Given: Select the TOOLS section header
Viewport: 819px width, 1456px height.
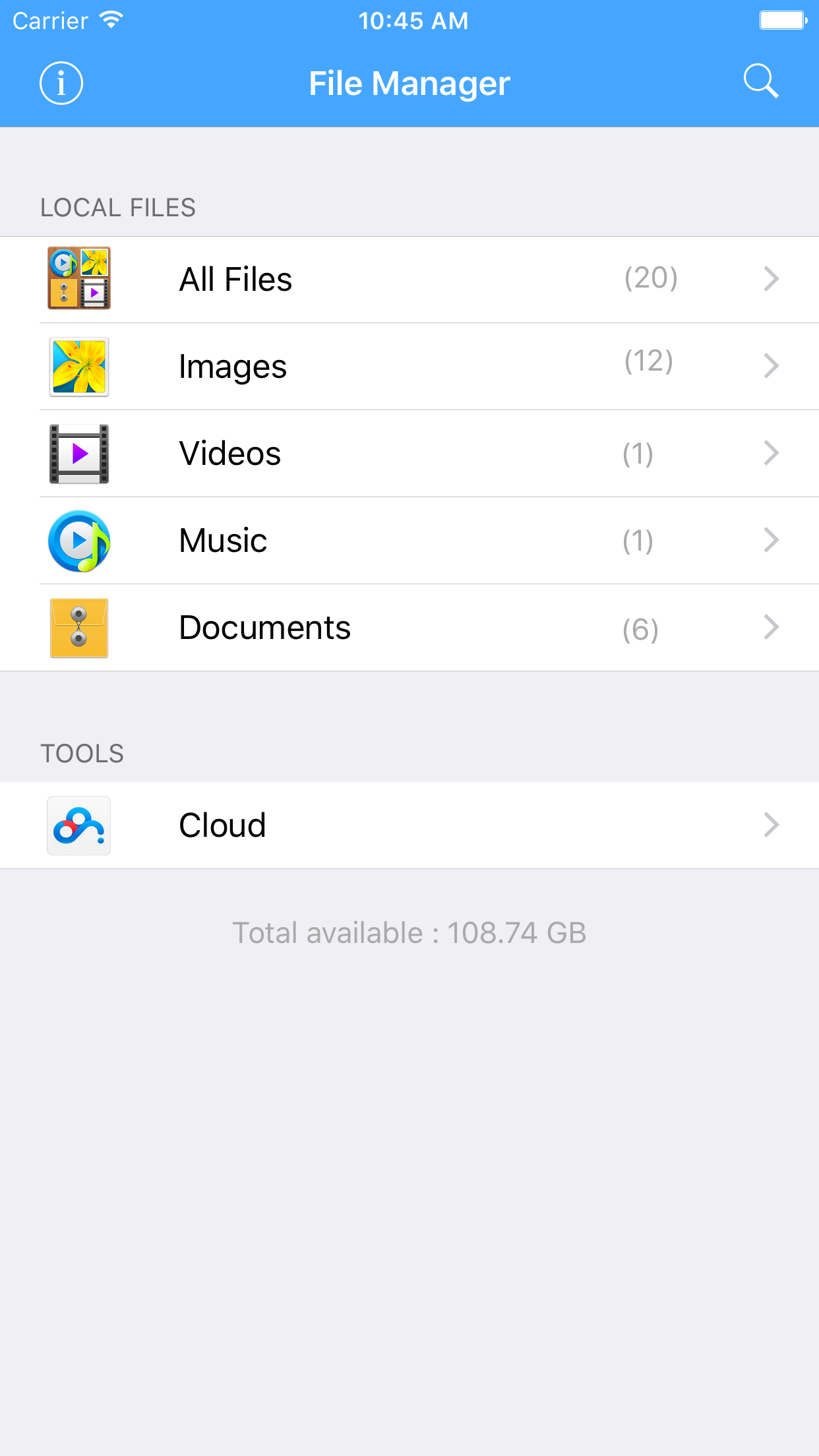Looking at the screenshot, I should [82, 752].
